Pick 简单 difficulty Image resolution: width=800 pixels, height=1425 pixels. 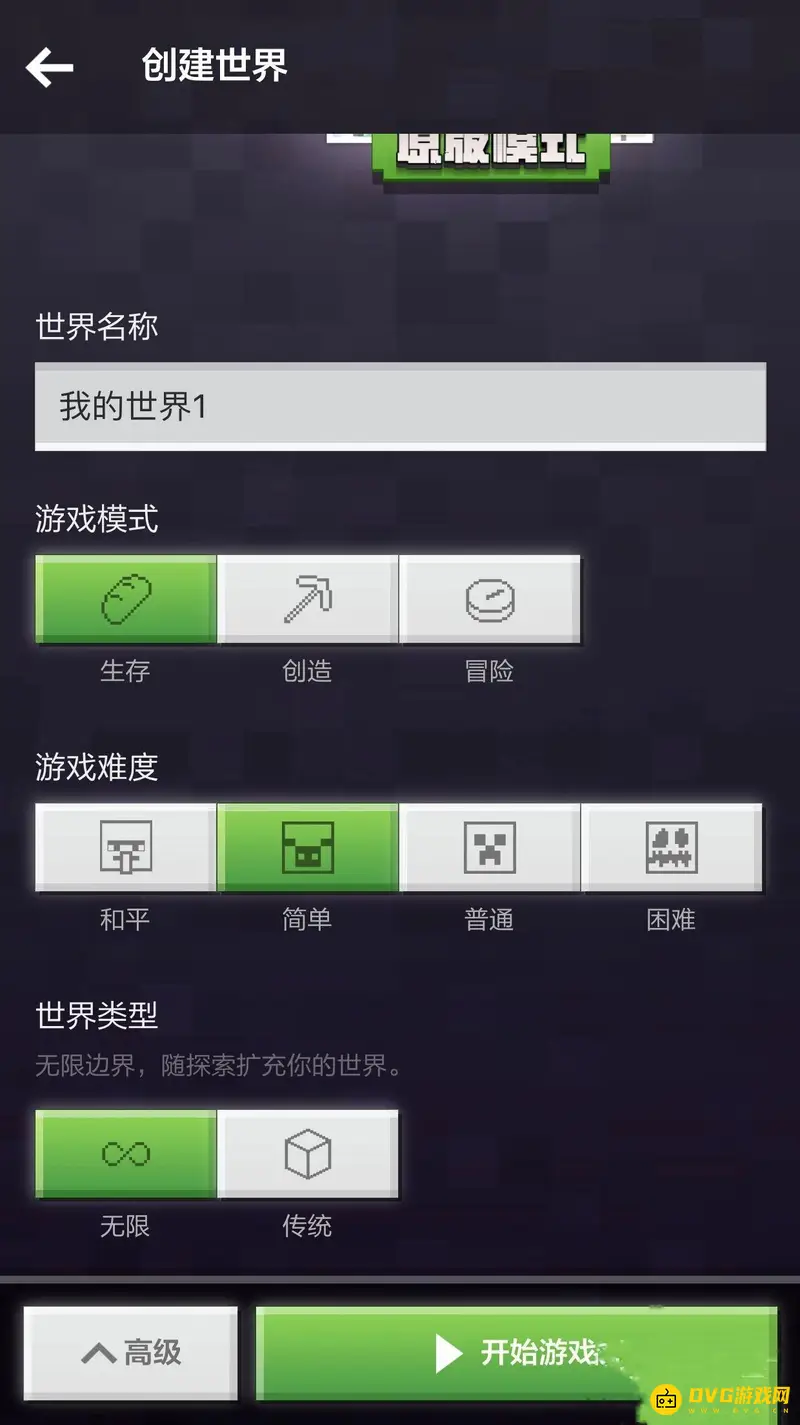(308, 848)
